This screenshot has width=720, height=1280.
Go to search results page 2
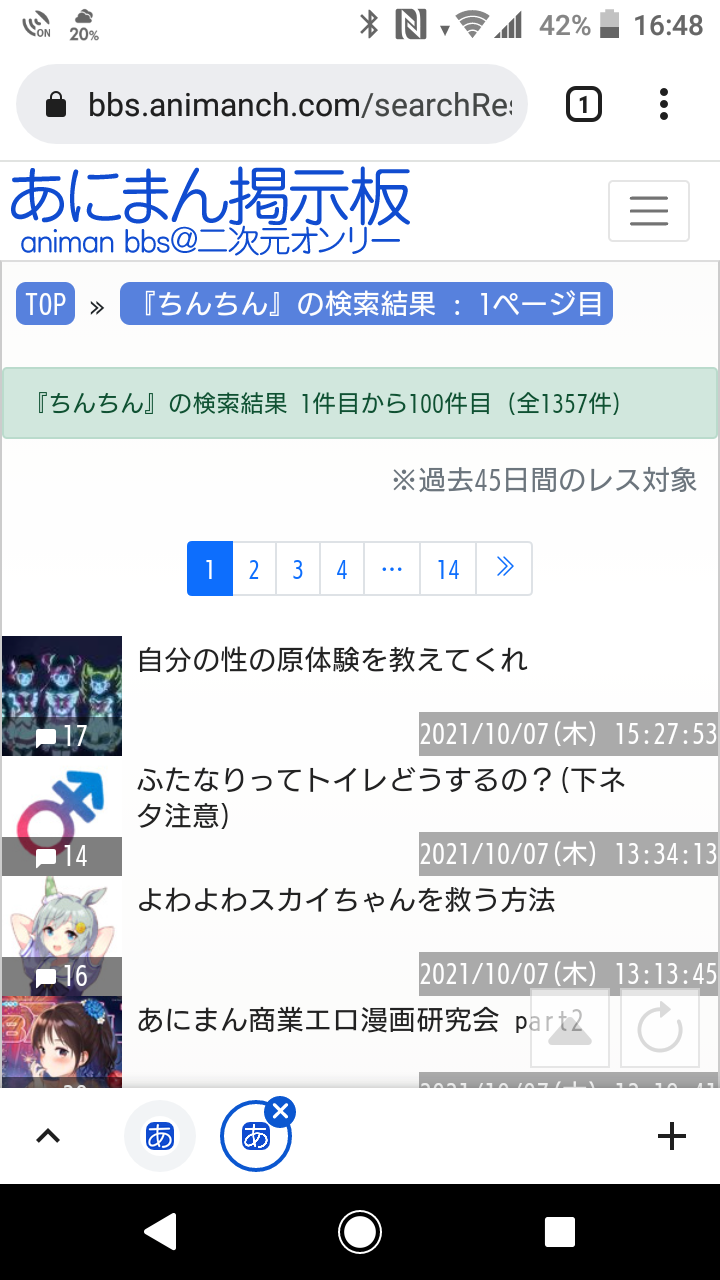(254, 569)
